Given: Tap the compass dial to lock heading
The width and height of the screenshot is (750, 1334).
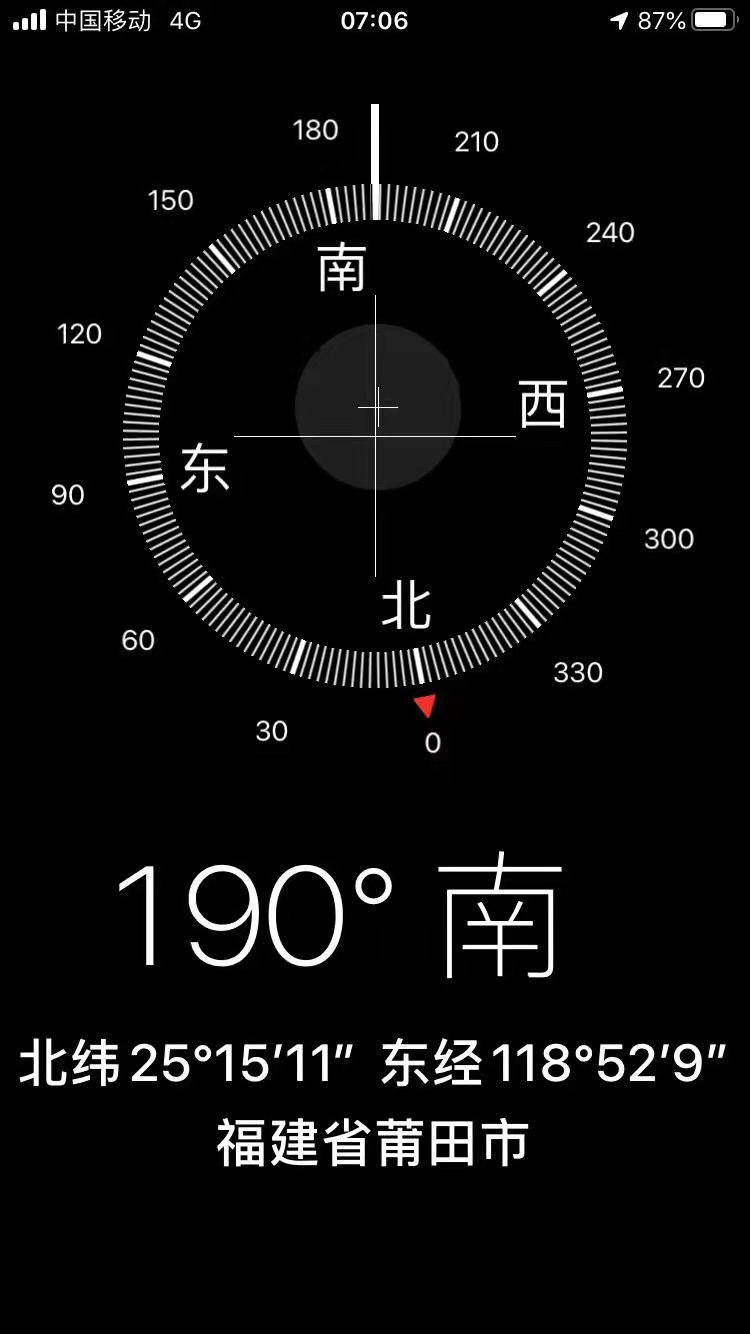Looking at the screenshot, I should (x=375, y=436).
